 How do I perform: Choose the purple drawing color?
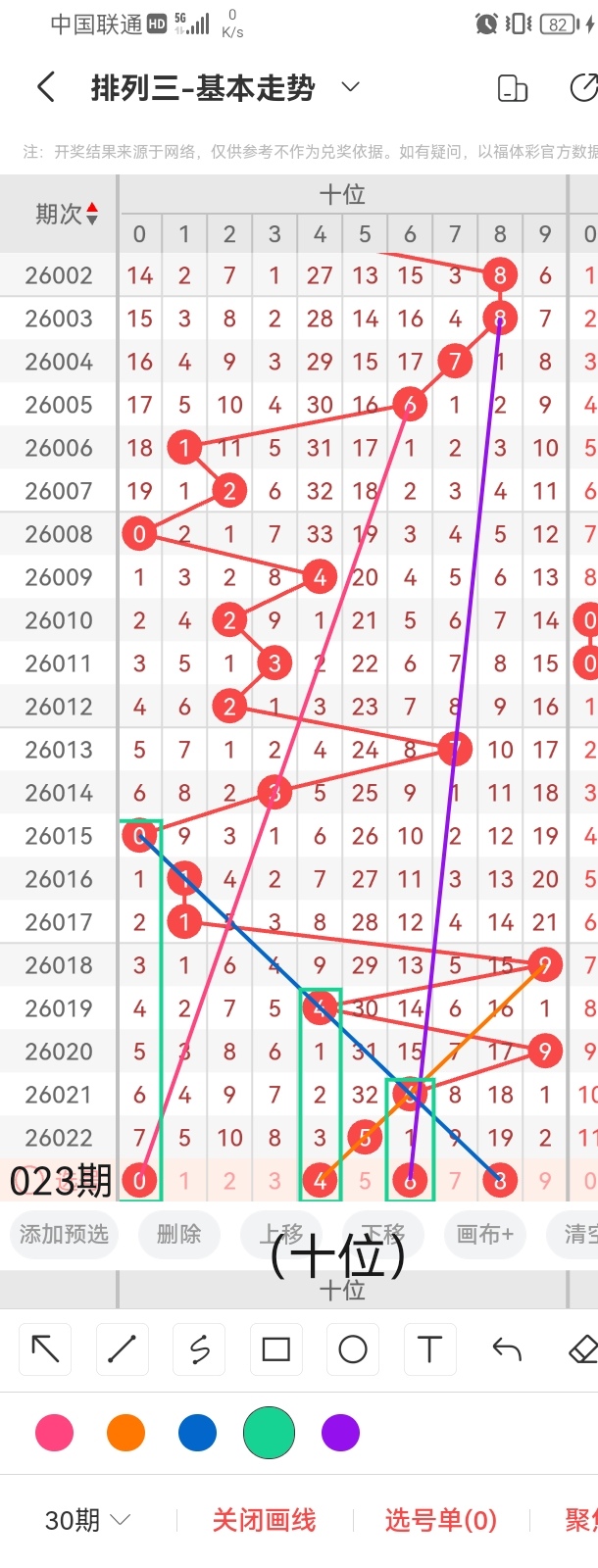pos(340,1433)
